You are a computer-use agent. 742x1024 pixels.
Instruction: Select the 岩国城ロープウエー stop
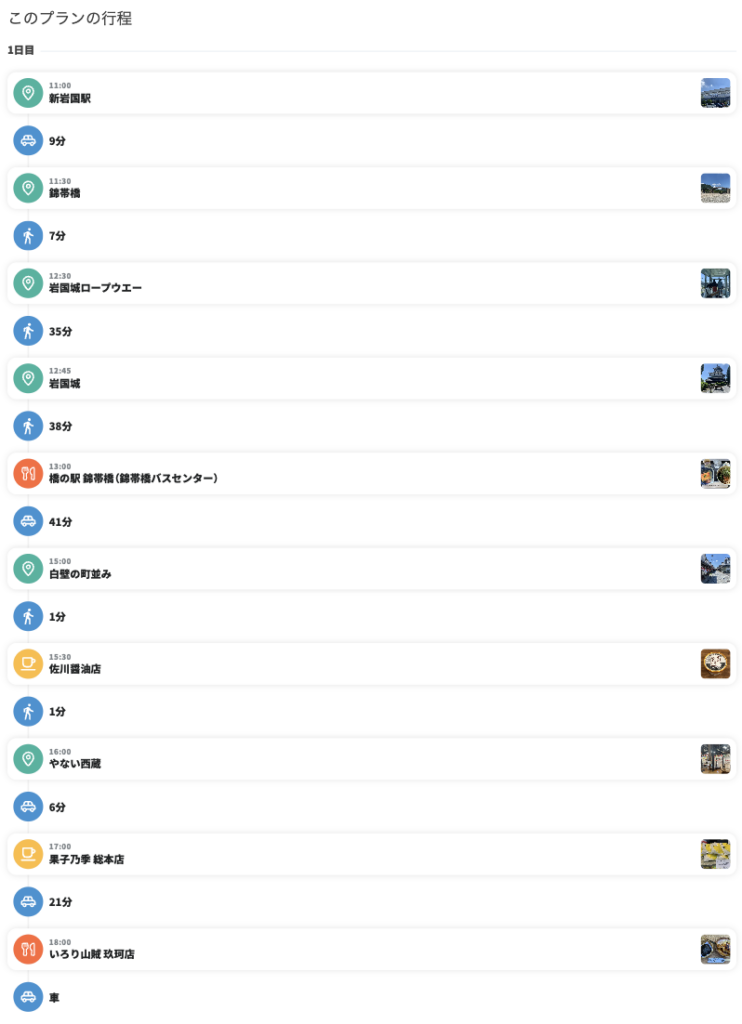pos(370,283)
